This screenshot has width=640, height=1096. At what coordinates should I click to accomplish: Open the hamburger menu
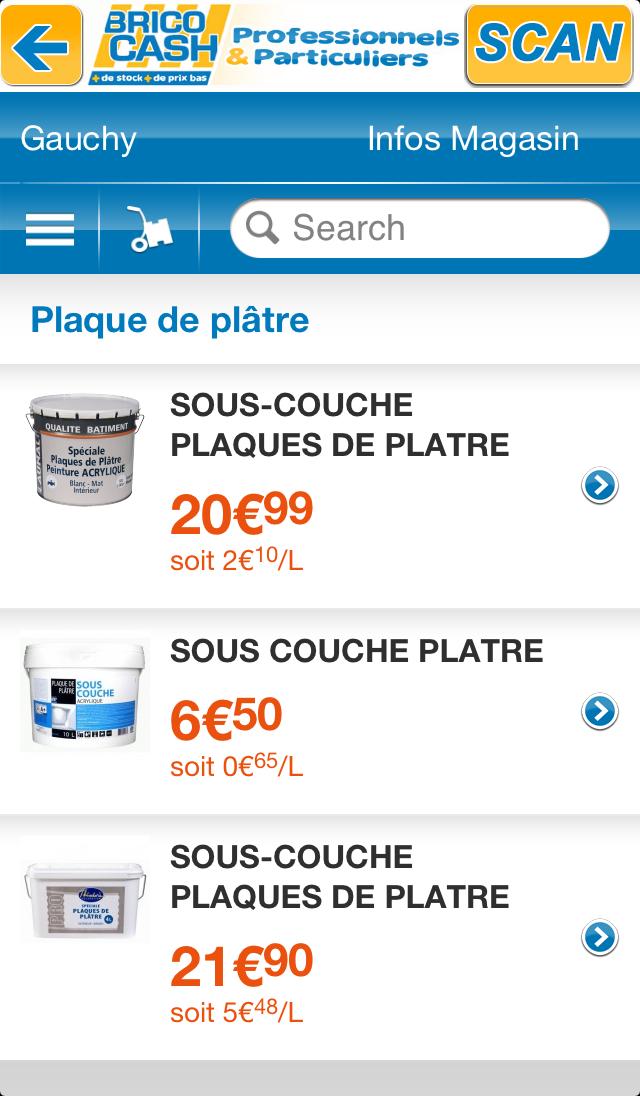[50, 230]
